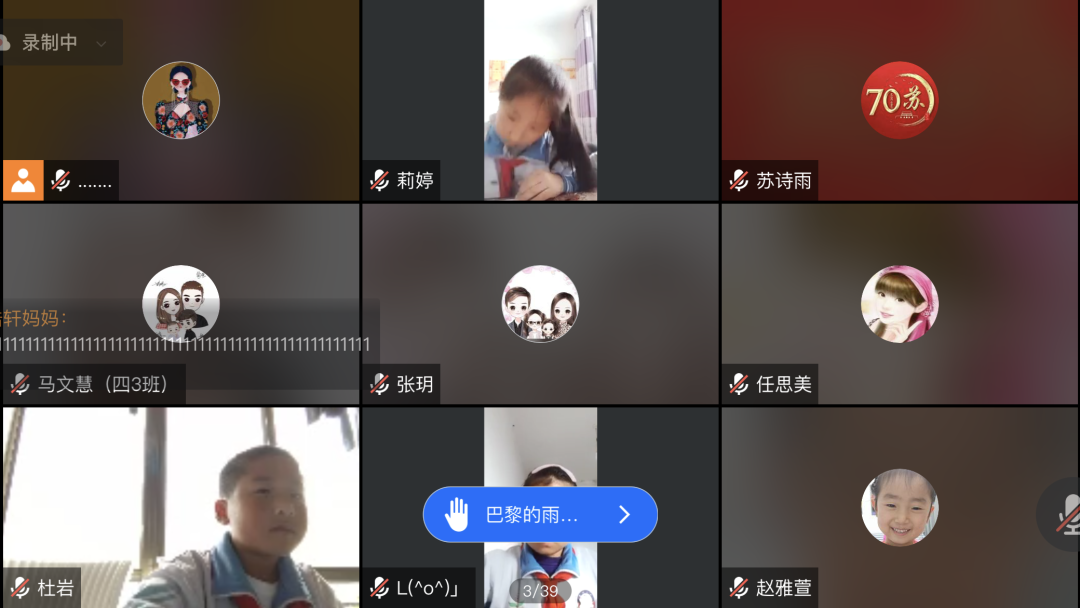Select 赵雅萱's participant tile
Image resolution: width=1080 pixels, height=608 pixels.
tap(899, 507)
